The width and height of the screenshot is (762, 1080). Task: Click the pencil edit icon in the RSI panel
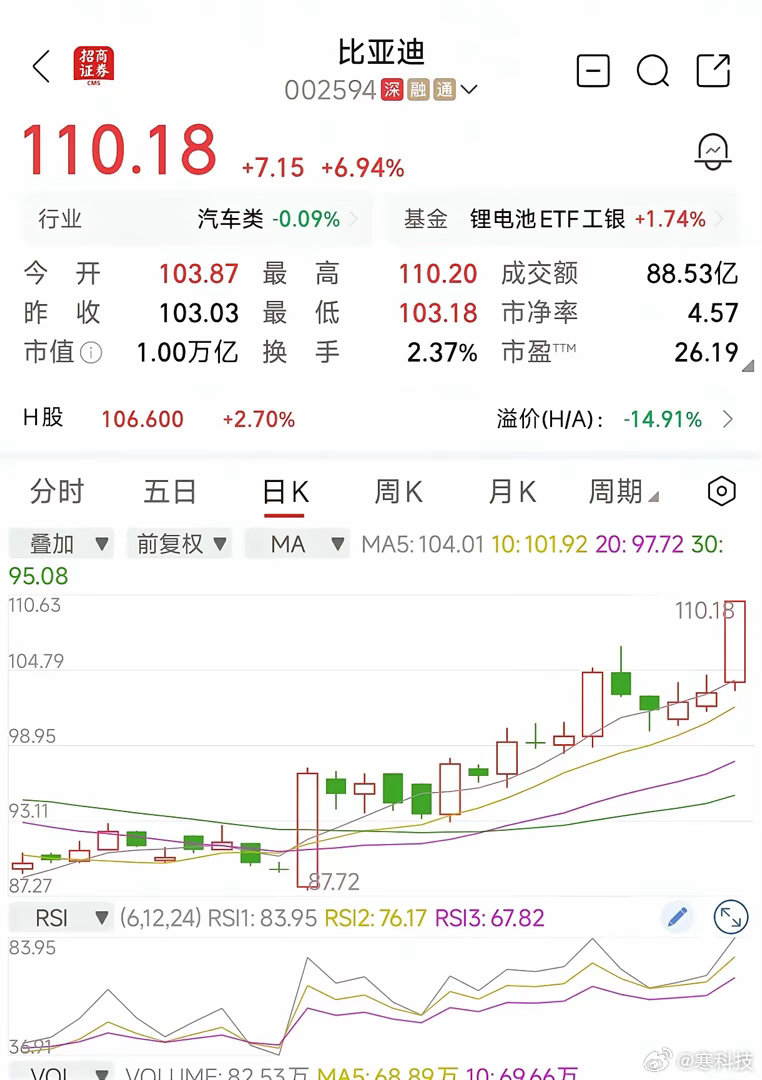coord(677,916)
